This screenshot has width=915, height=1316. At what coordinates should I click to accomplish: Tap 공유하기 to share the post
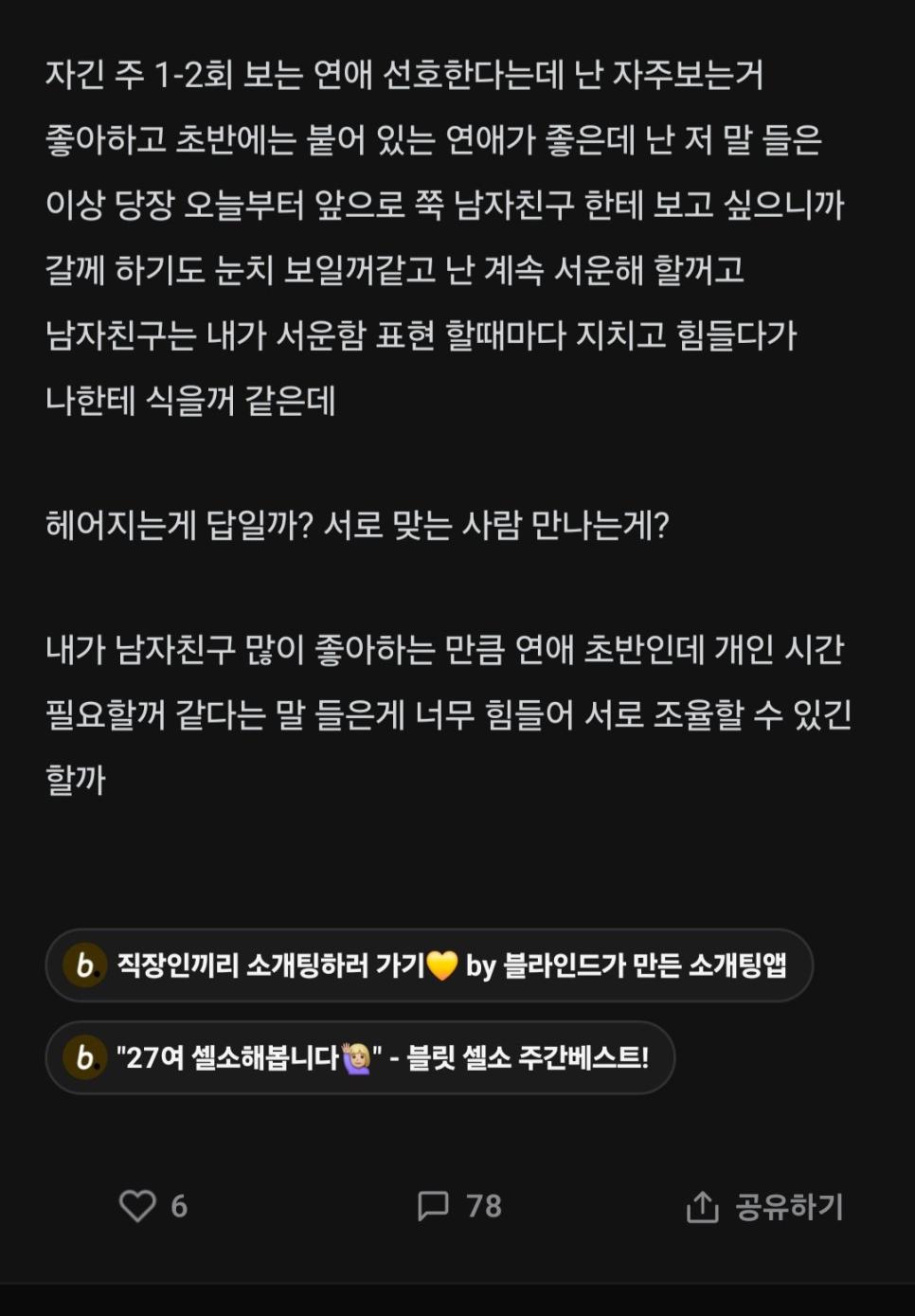(764, 1206)
